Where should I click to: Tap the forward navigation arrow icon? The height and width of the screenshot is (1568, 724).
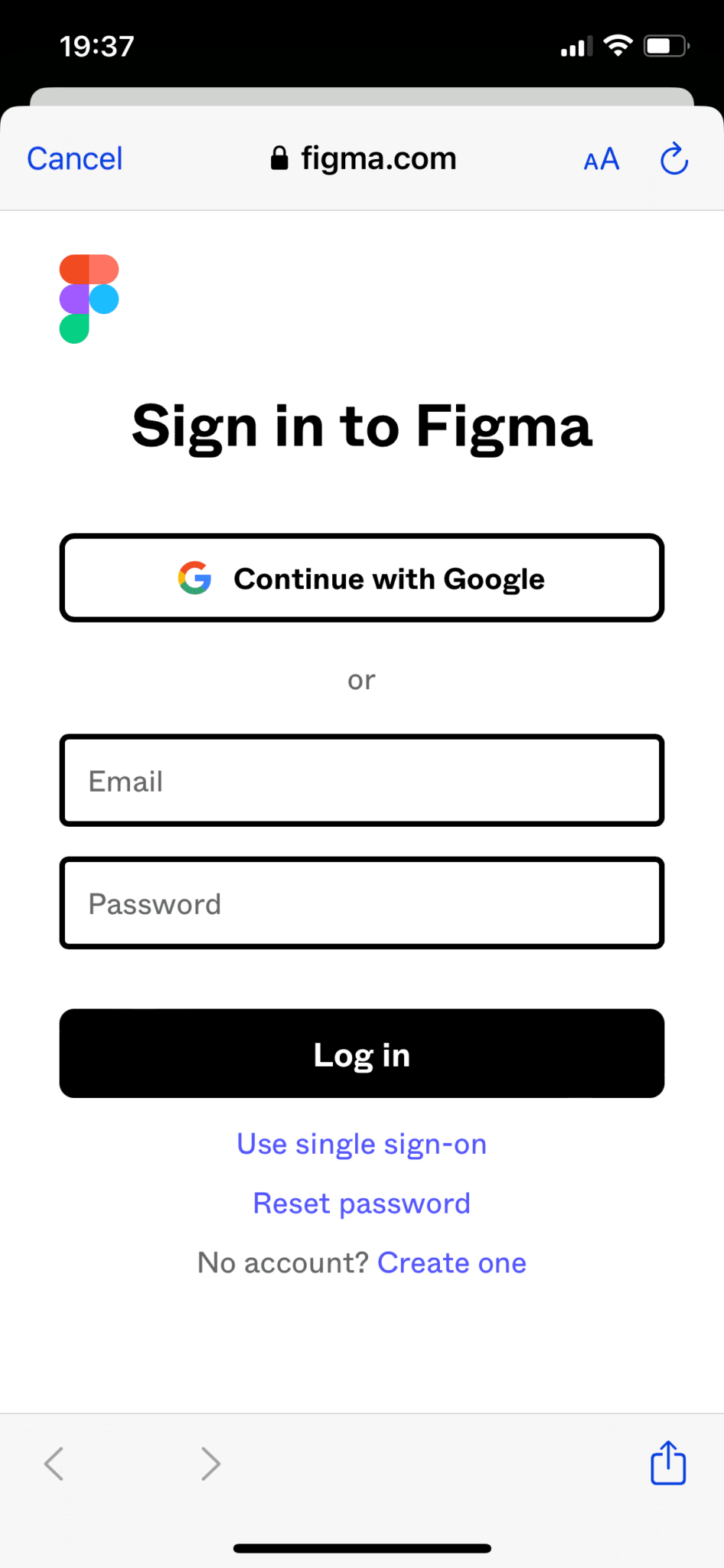click(210, 1463)
